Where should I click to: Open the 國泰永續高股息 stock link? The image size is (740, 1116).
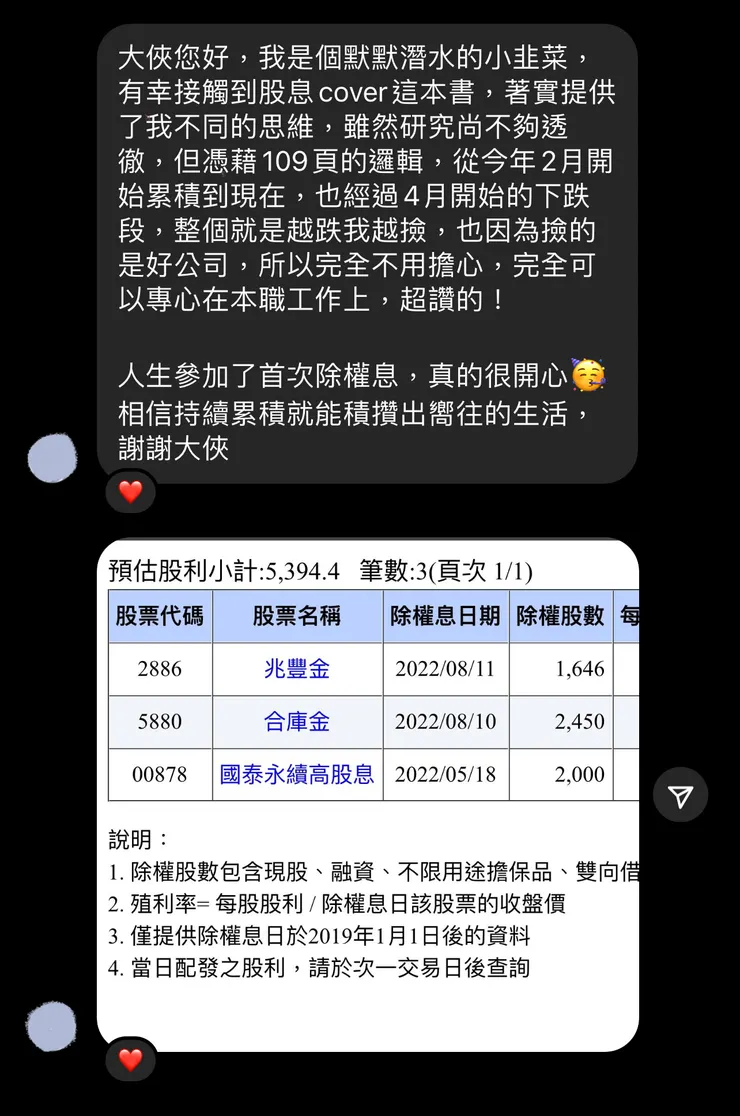(x=296, y=774)
